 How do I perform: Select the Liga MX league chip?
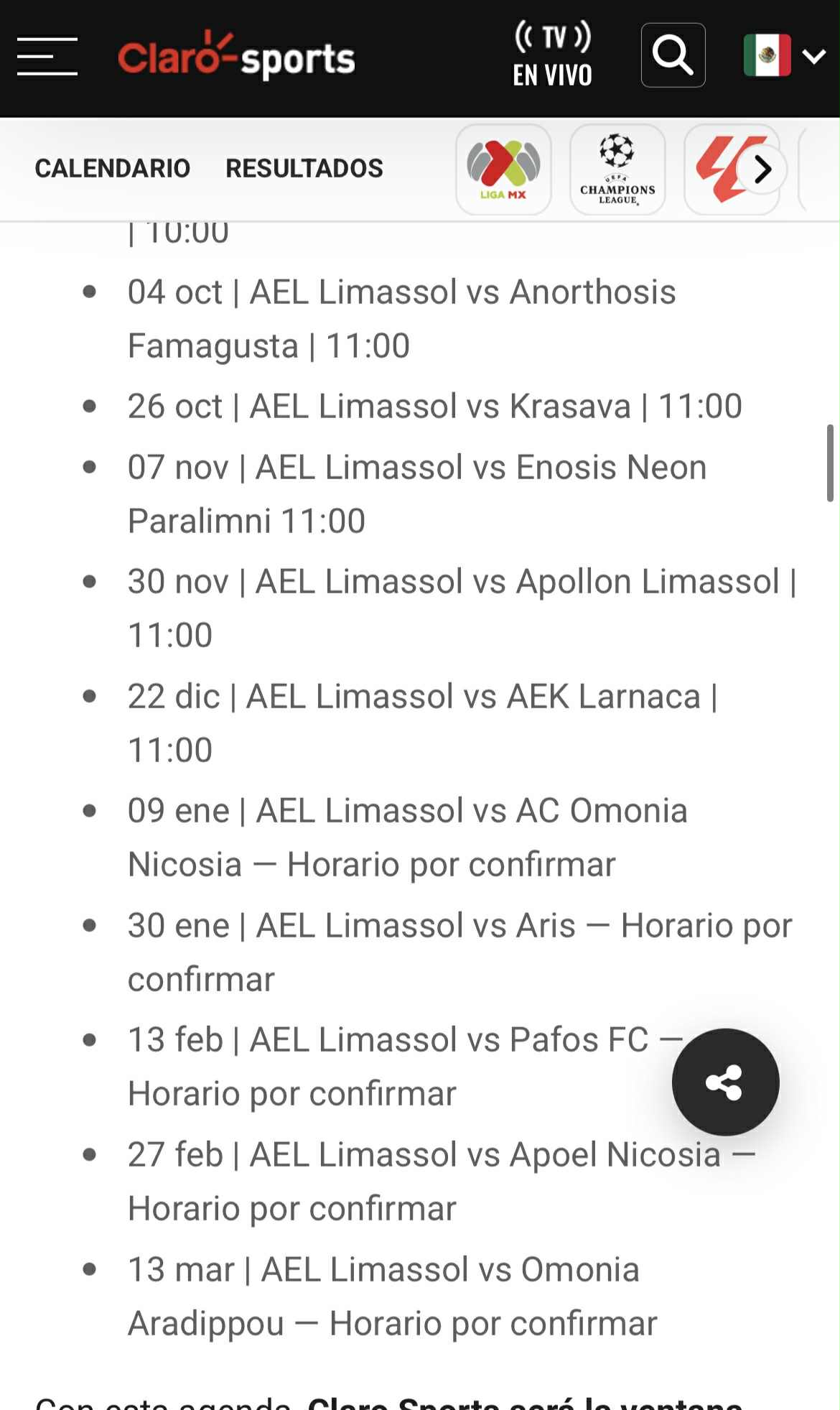tap(503, 170)
